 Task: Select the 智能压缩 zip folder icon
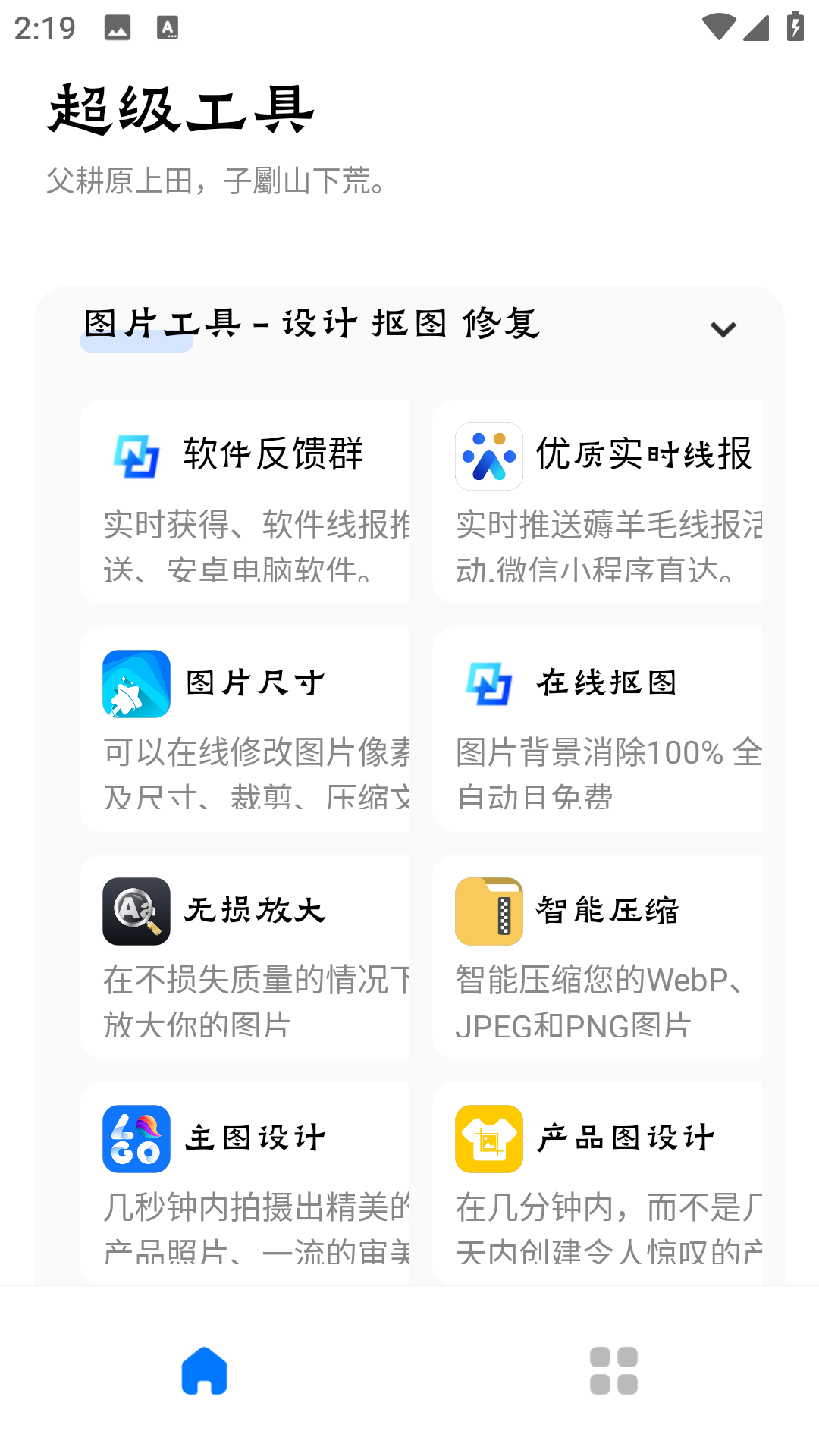(488, 910)
